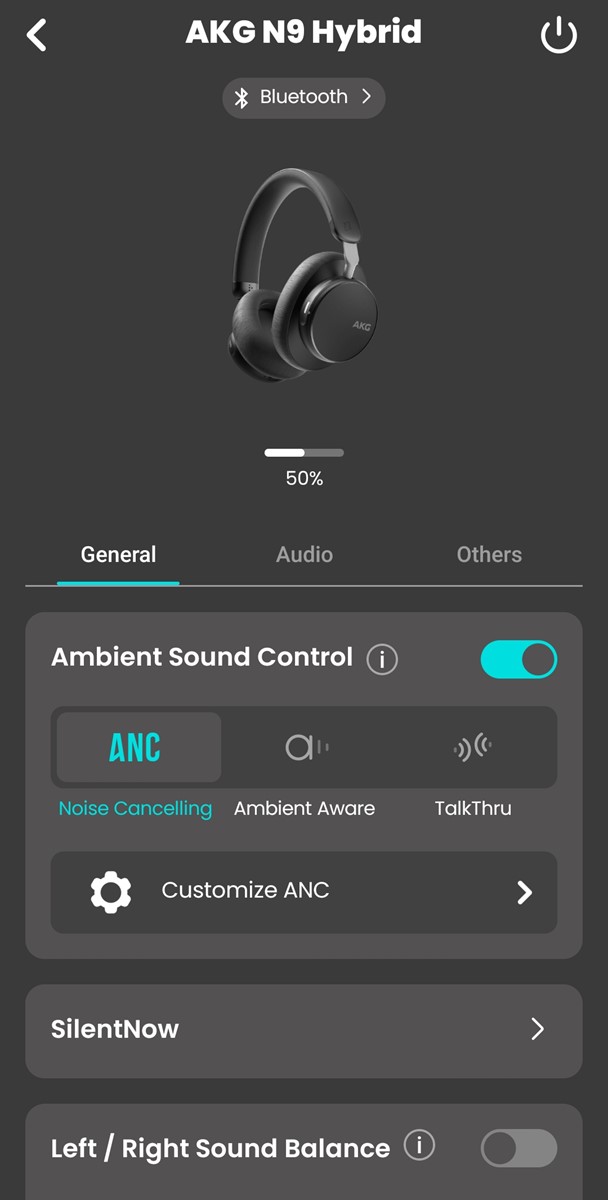Open the Bluetooth connection chip
The width and height of the screenshot is (608, 1200).
pos(303,98)
